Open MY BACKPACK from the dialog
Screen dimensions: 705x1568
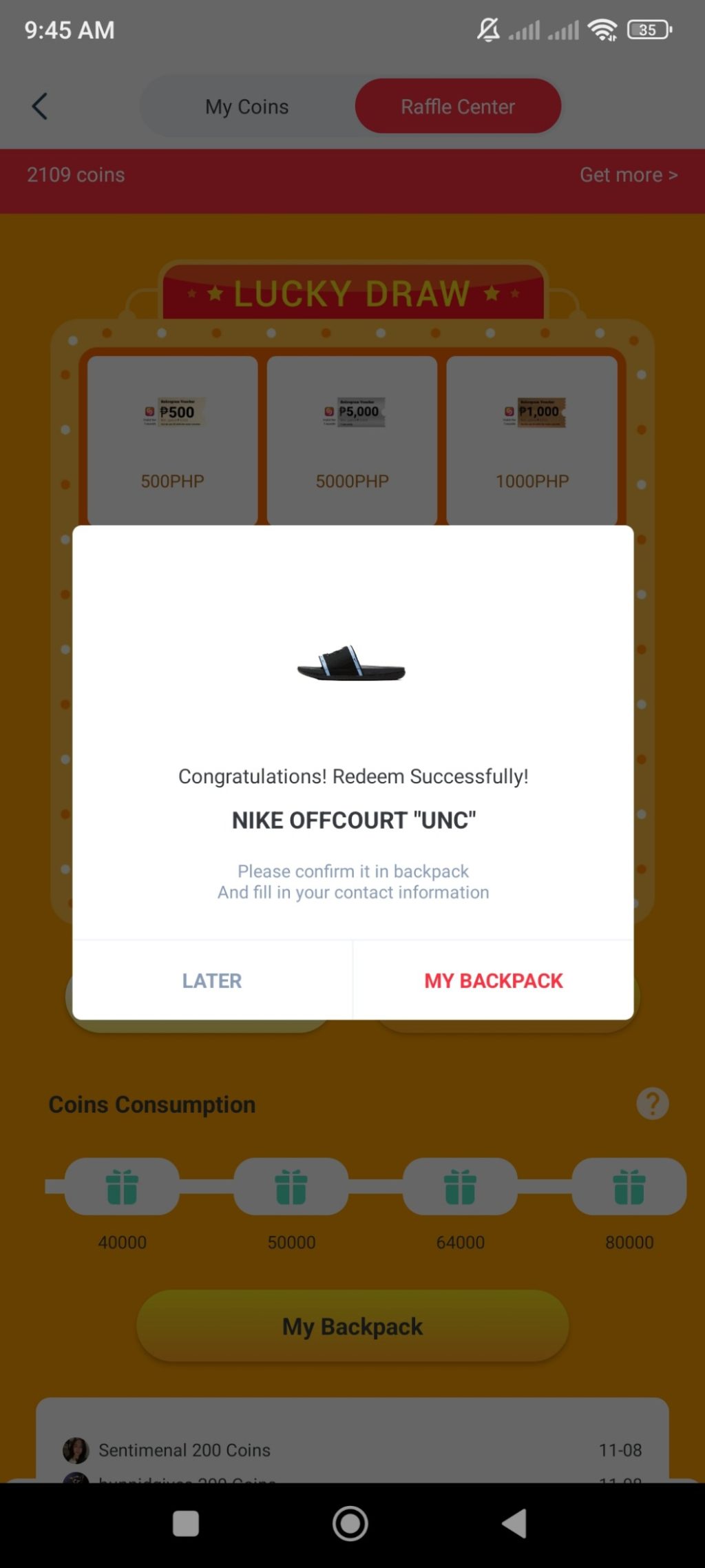[x=493, y=980]
